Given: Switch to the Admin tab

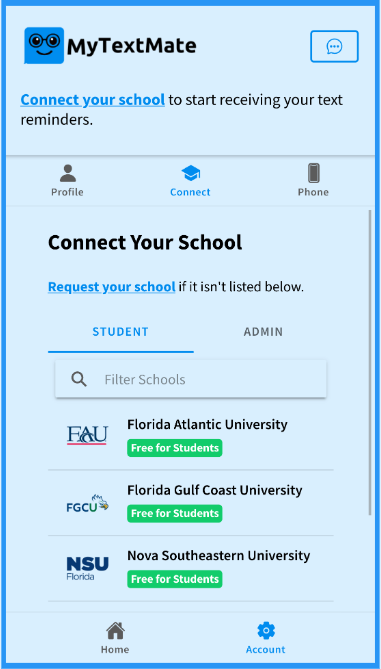Looking at the screenshot, I should point(263,332).
